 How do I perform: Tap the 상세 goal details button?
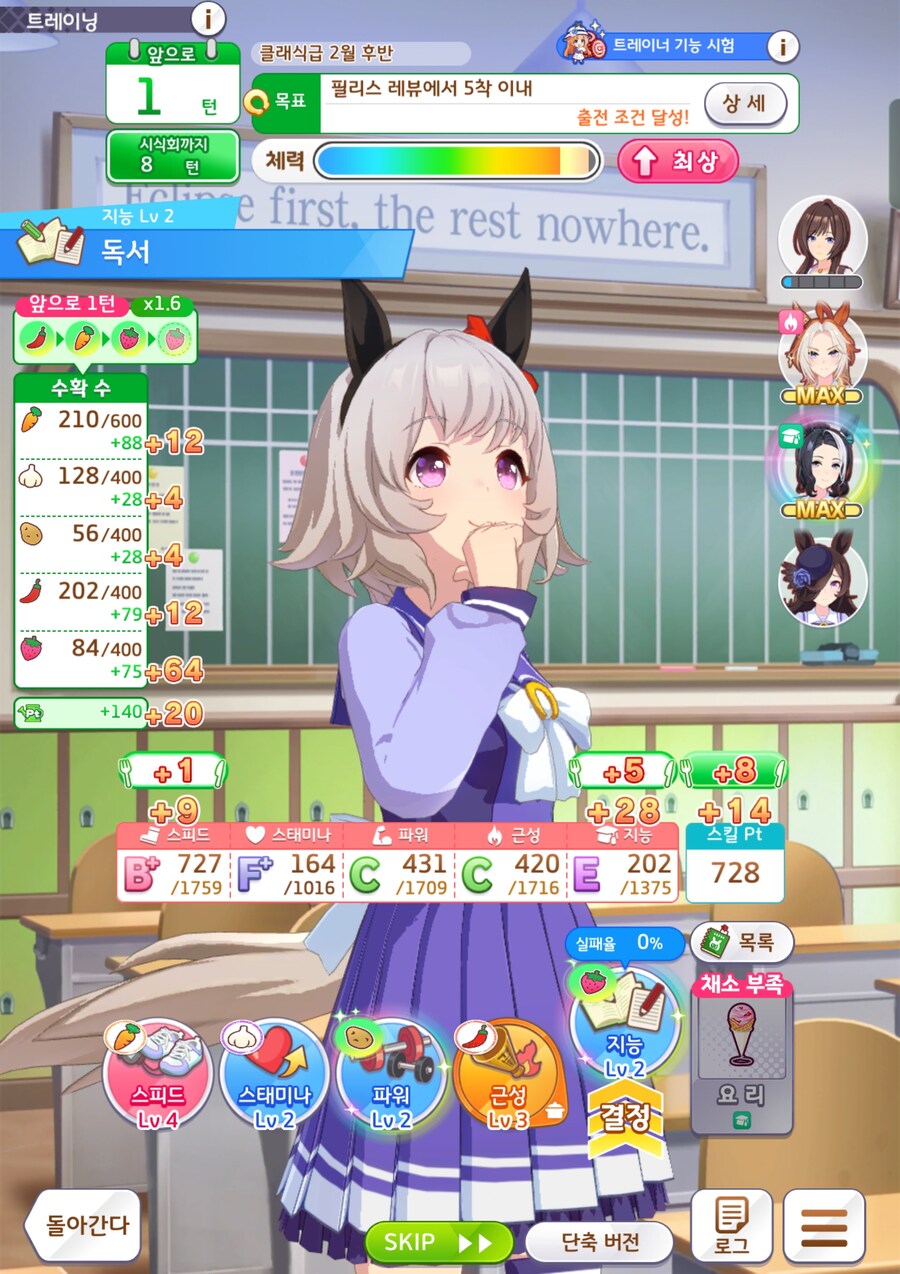745,103
